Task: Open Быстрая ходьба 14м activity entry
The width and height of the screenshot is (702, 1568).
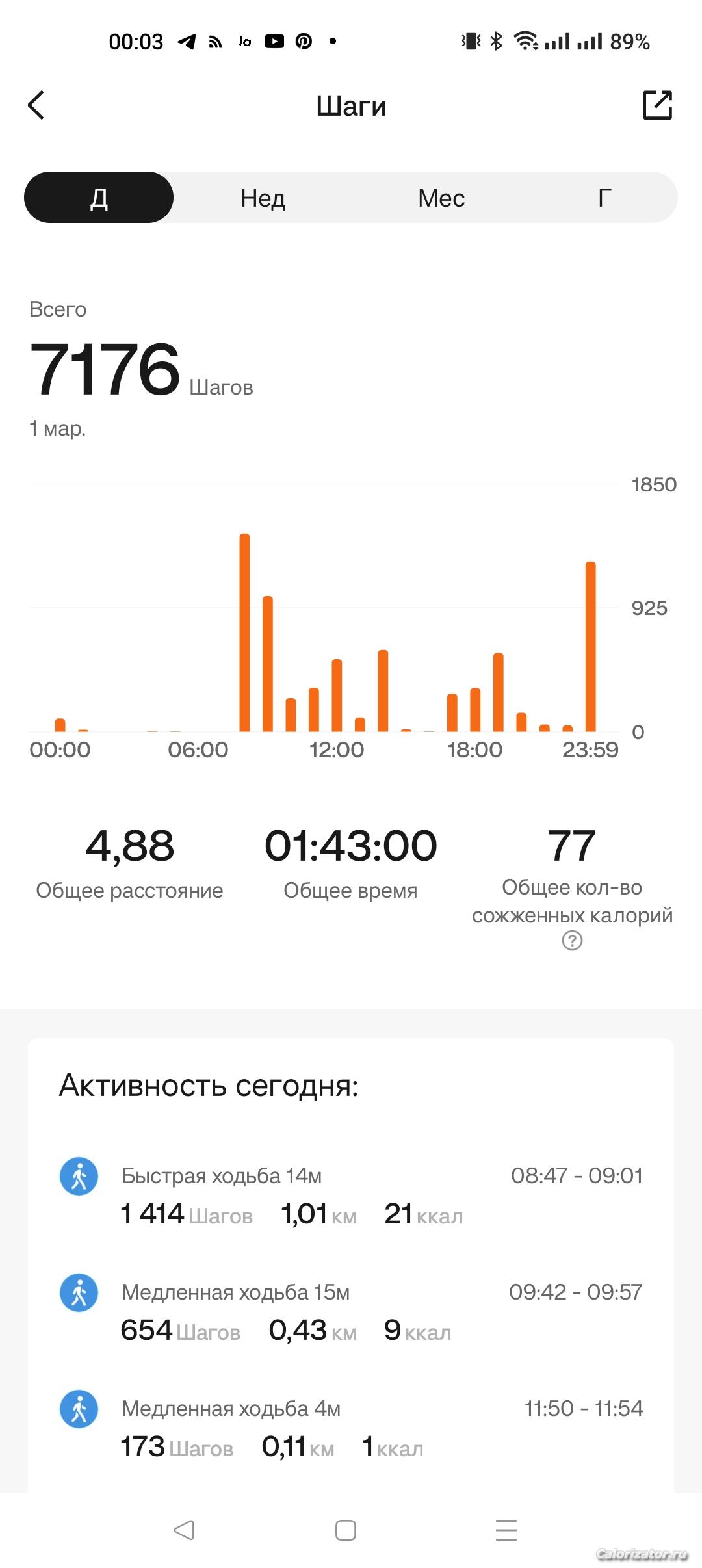Action: [351, 1195]
